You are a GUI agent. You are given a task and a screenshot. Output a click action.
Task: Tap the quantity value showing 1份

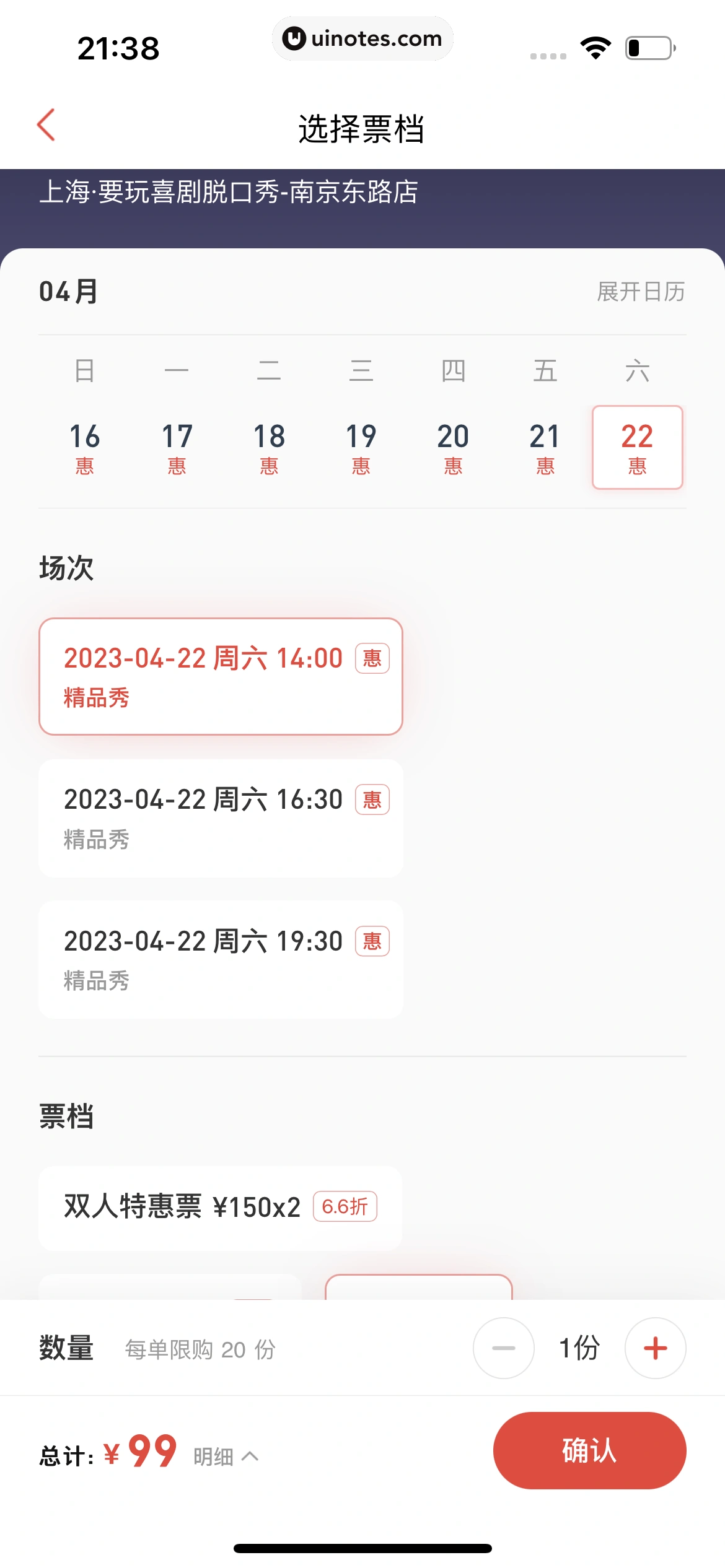(578, 1349)
